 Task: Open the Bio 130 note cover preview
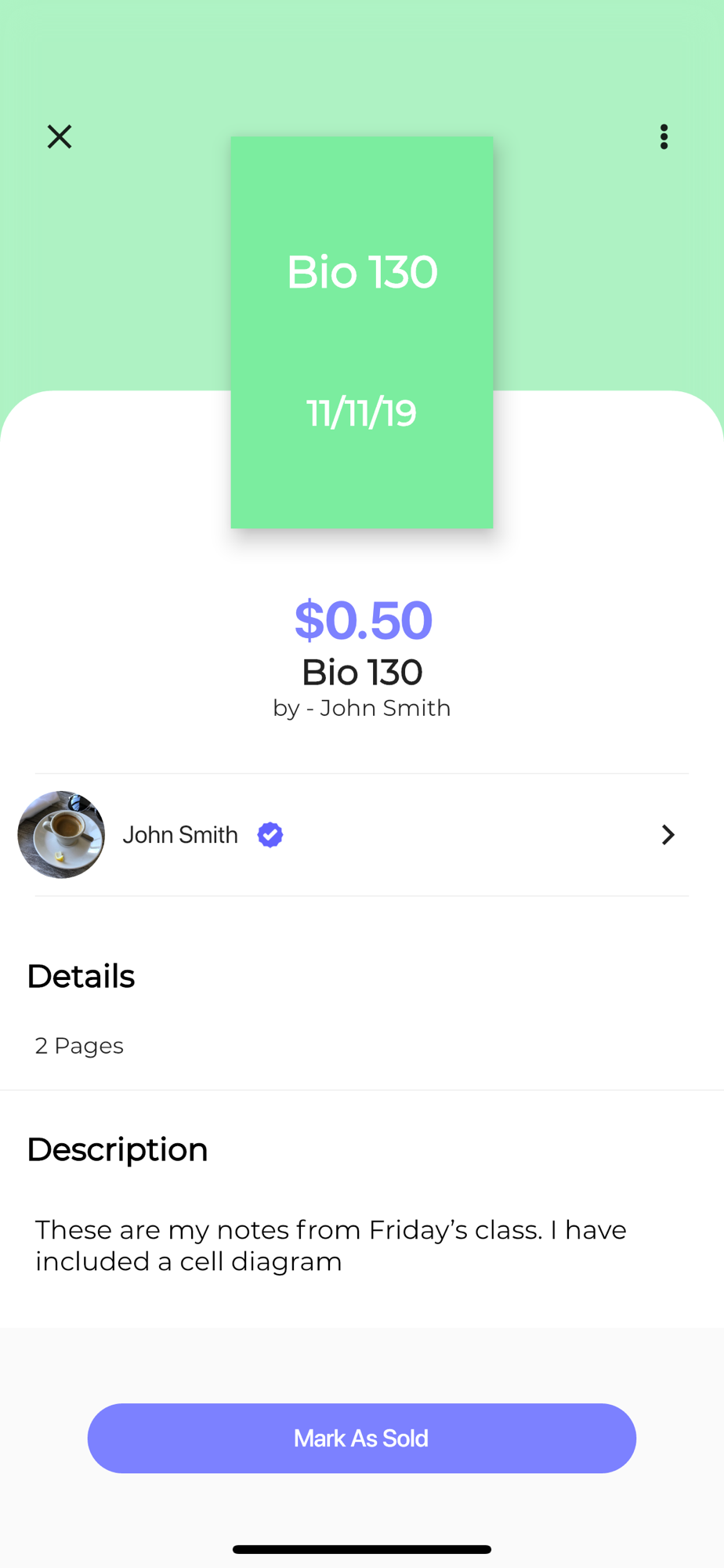(x=362, y=332)
